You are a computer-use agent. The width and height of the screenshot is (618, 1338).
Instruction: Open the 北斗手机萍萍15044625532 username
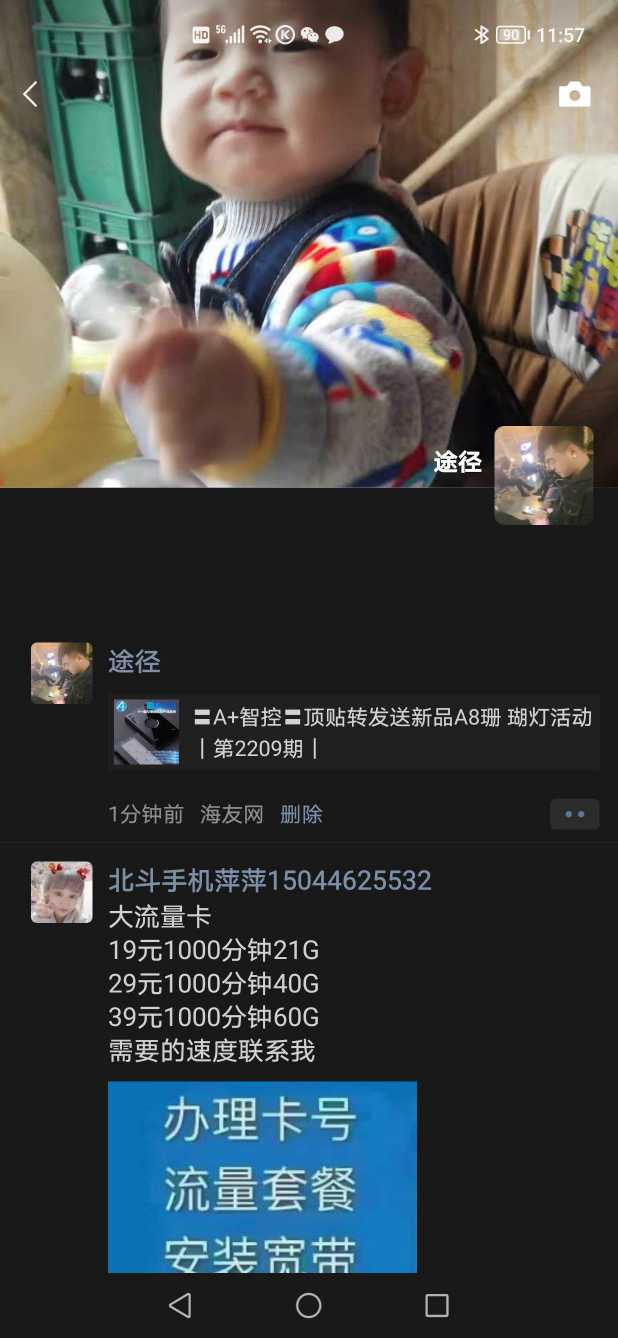tap(270, 880)
